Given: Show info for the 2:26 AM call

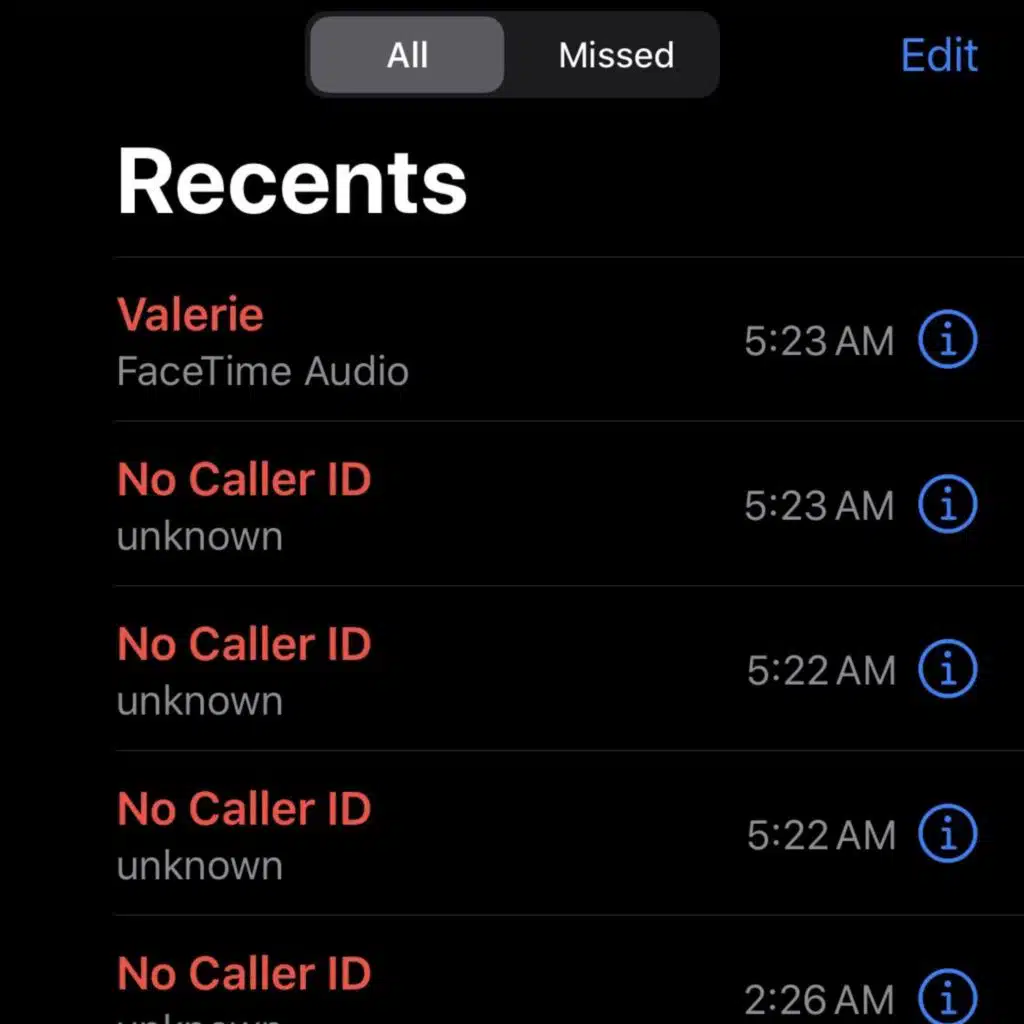Looking at the screenshot, I should (947, 997).
